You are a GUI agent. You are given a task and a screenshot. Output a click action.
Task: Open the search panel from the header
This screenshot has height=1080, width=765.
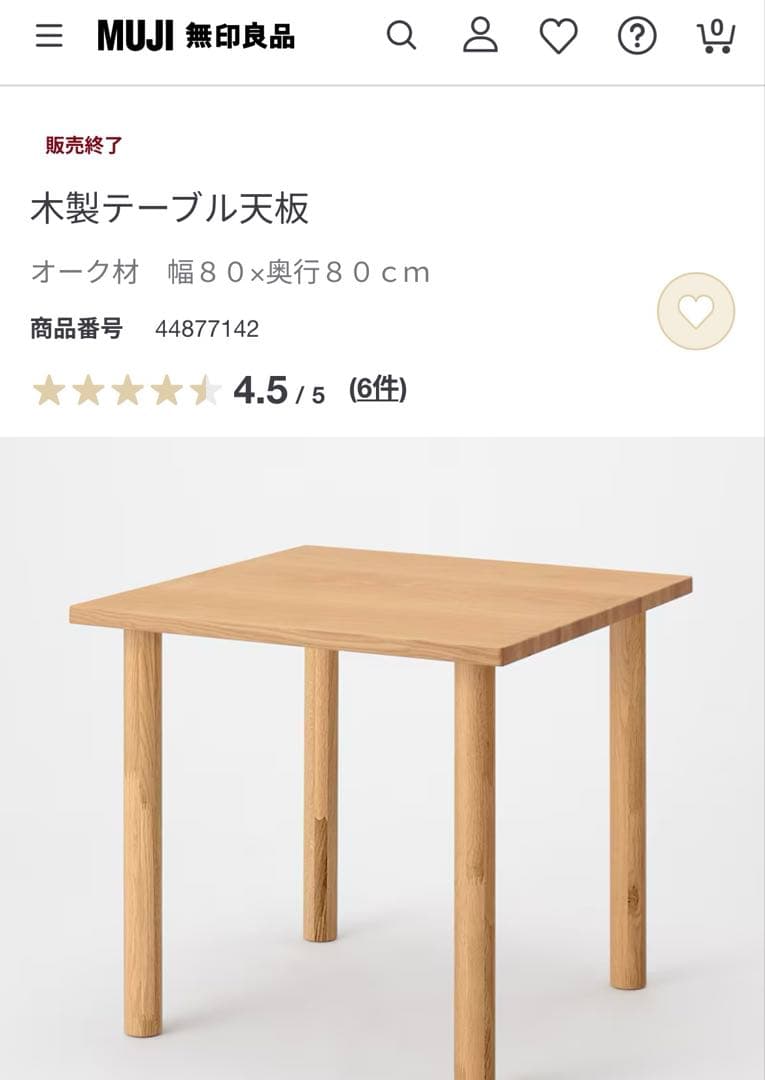(x=403, y=38)
